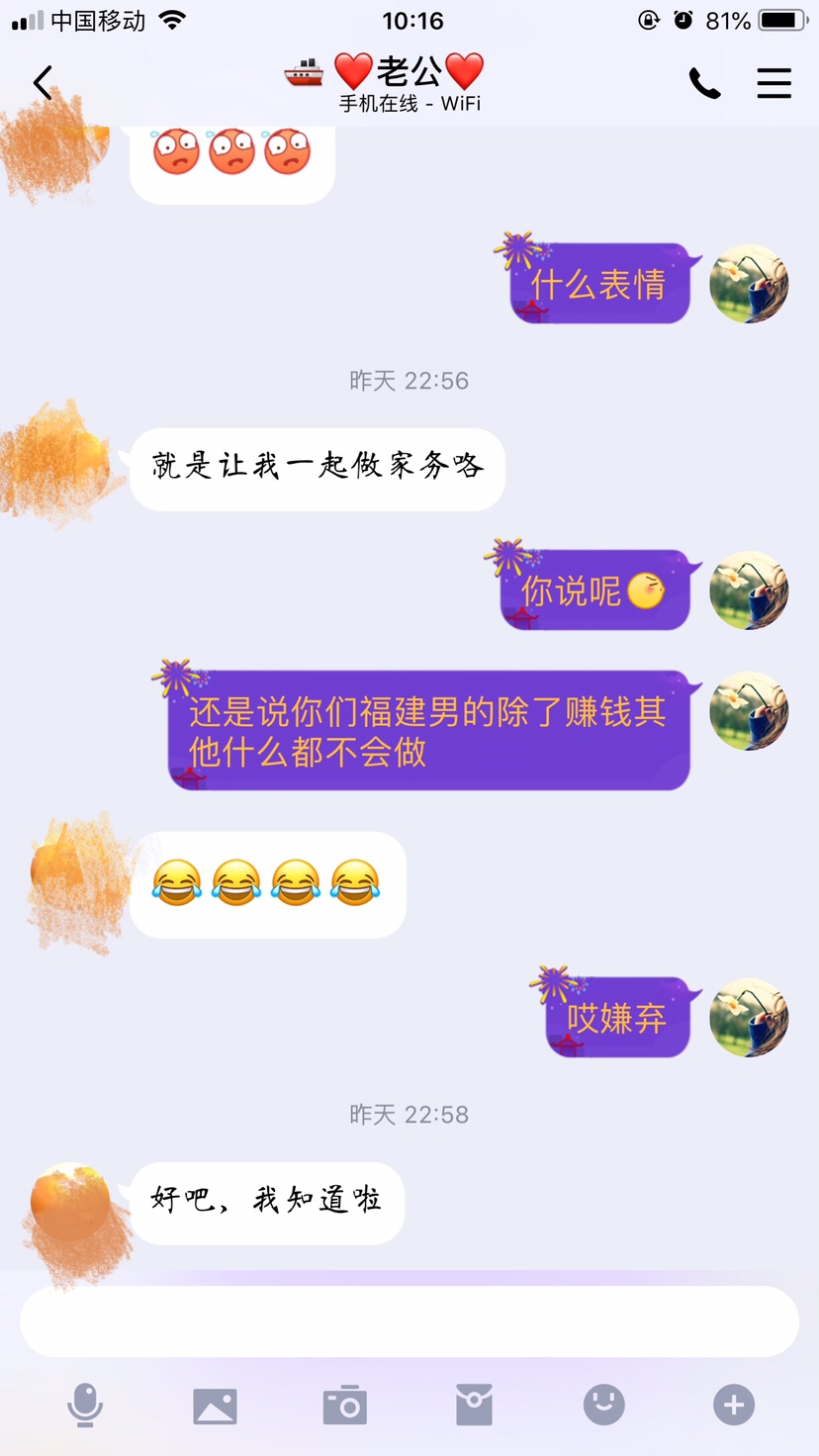Go back to the chat list
Image resolution: width=819 pixels, height=1456 pixels.
pyautogui.click(x=43, y=83)
